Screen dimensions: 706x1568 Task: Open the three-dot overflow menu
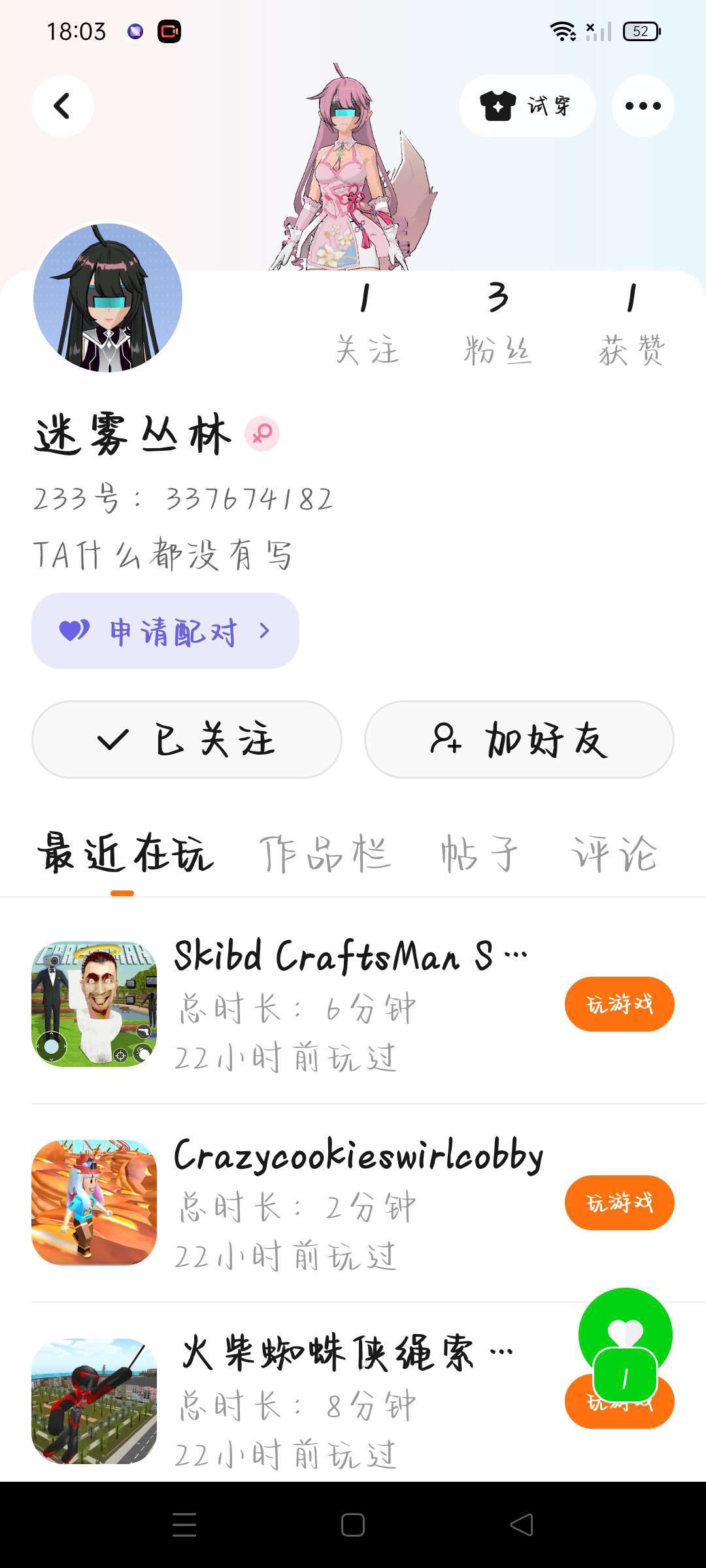(643, 106)
